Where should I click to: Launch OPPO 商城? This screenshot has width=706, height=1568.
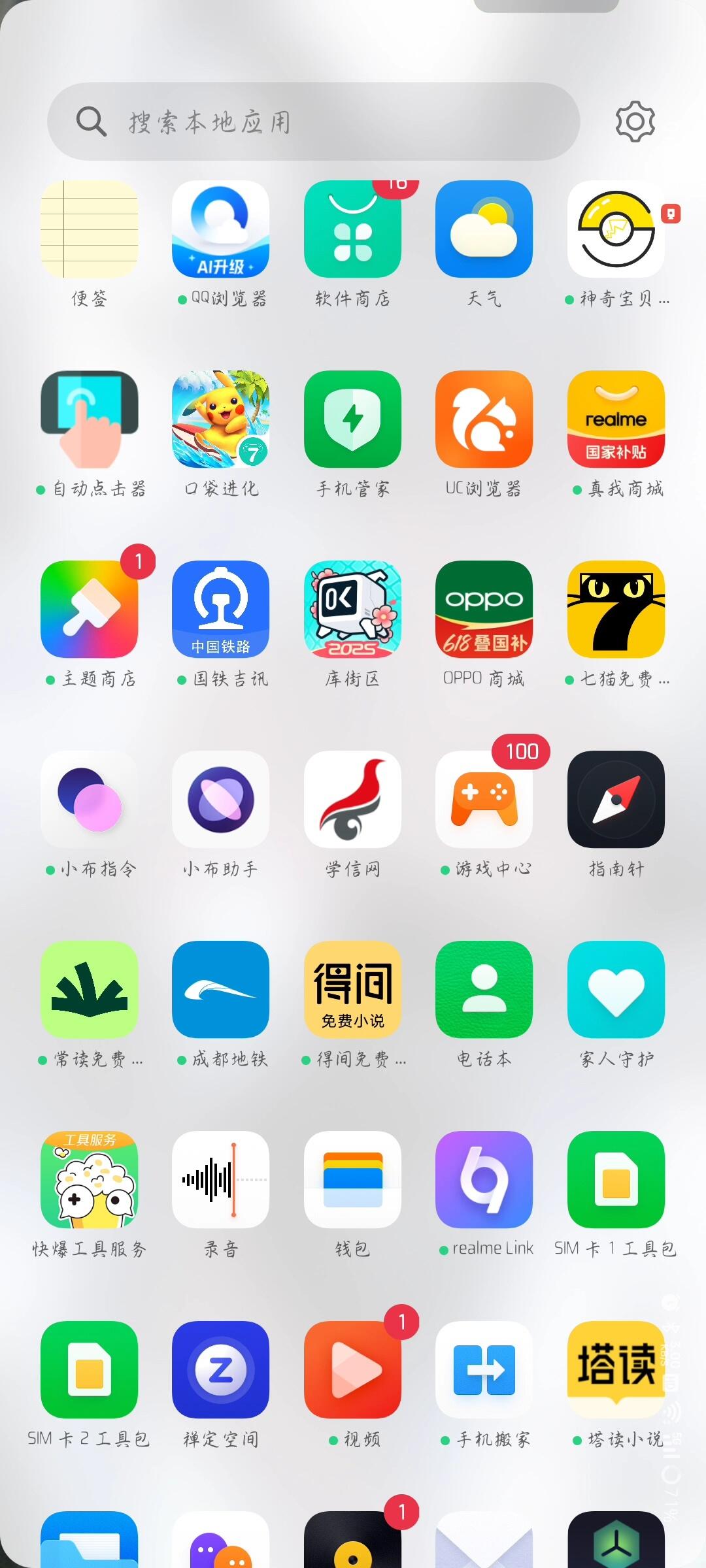(x=484, y=610)
